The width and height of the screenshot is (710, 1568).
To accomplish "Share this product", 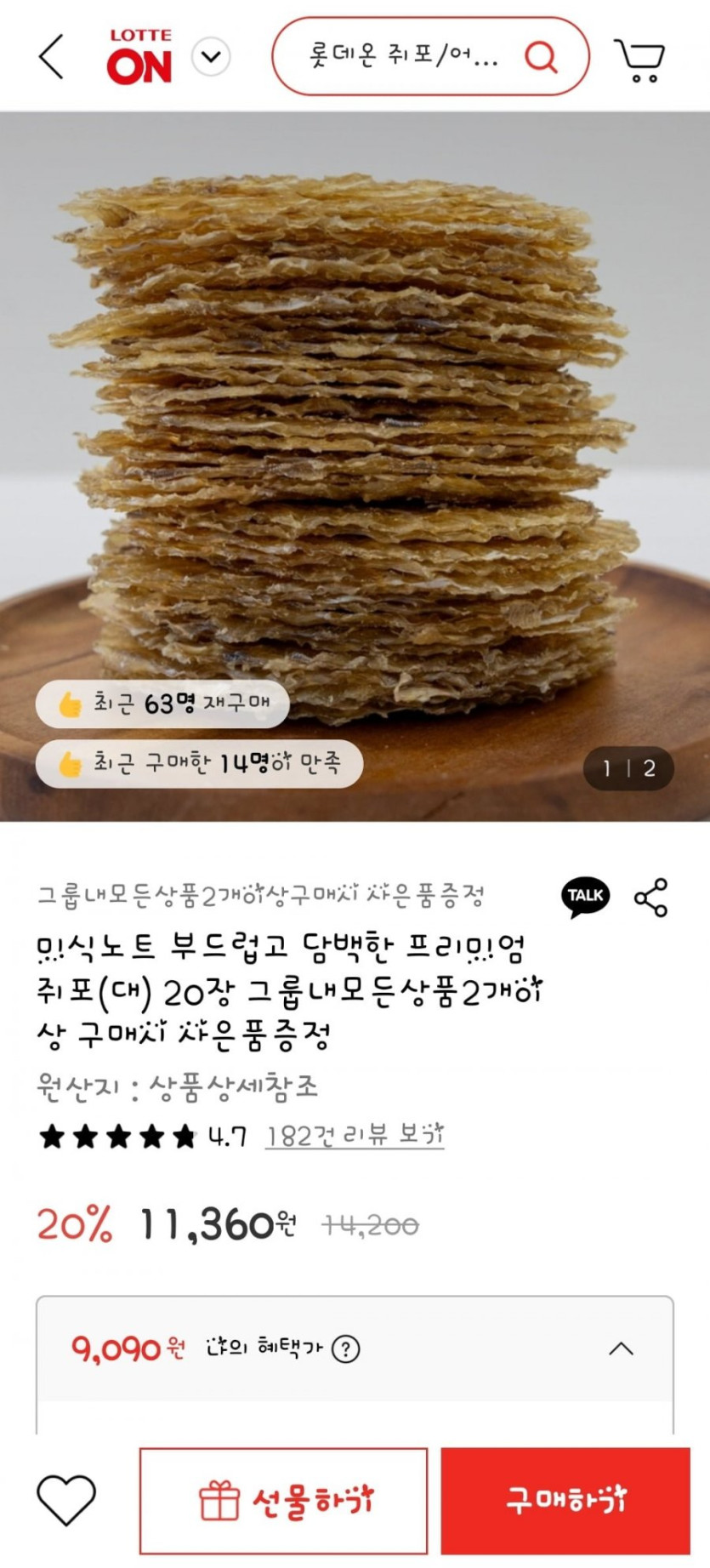I will pyautogui.click(x=651, y=898).
